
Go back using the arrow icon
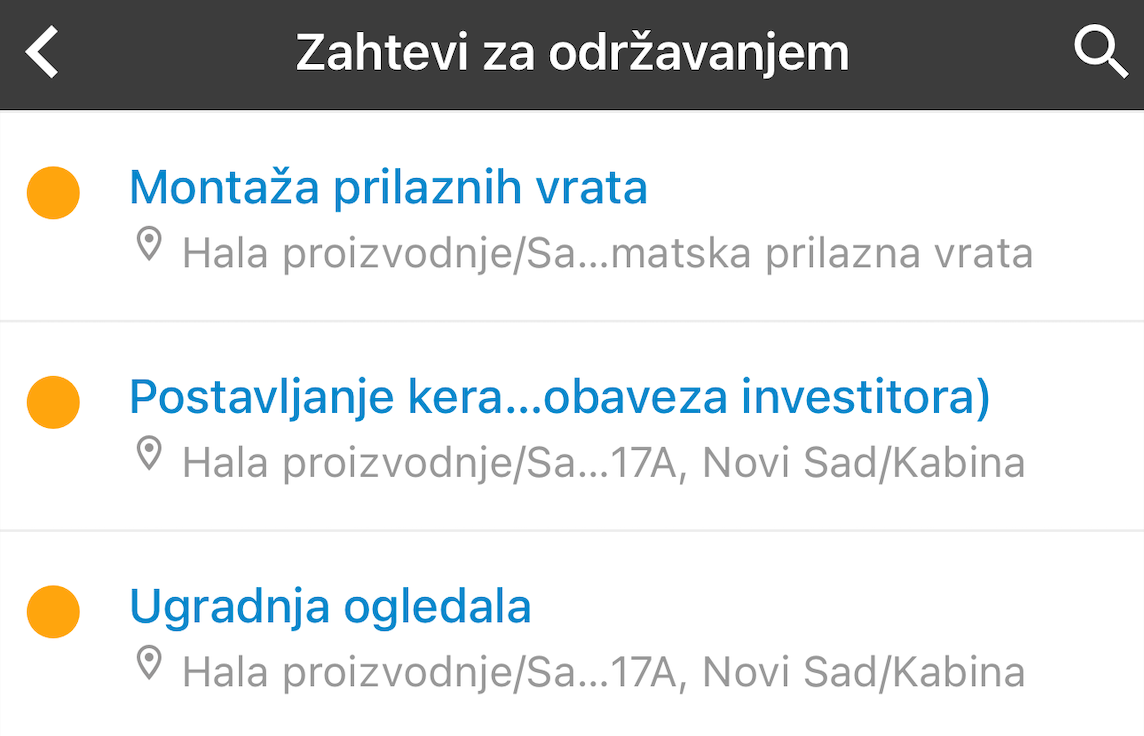tap(43, 53)
